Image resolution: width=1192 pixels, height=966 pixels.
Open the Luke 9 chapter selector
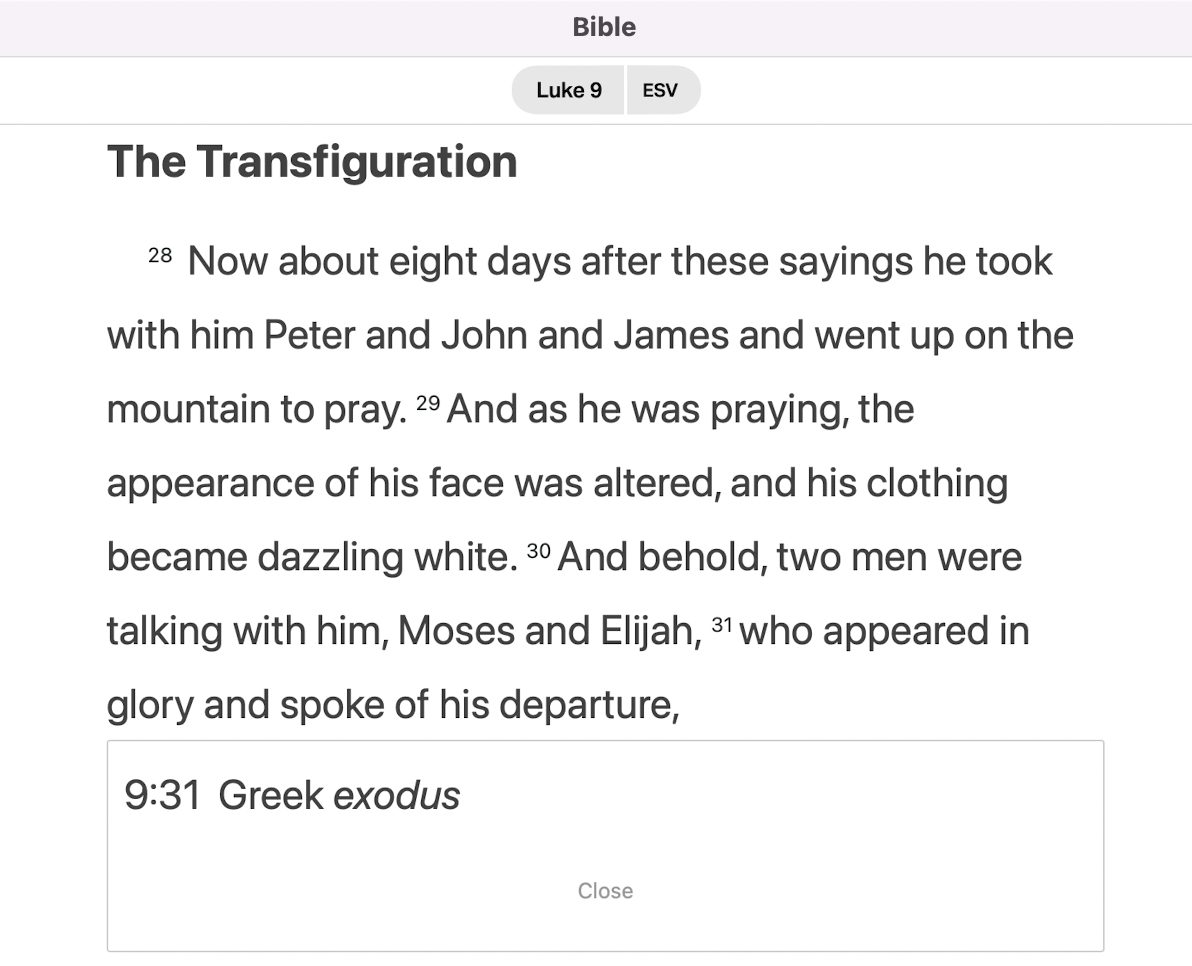click(568, 90)
